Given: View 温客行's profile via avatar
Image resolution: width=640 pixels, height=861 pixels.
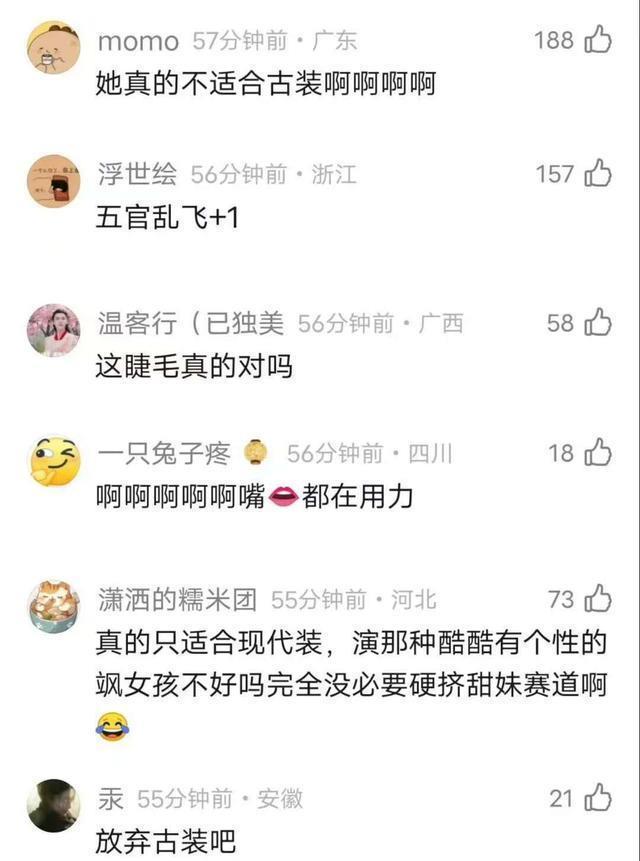Looking at the screenshot, I should [53, 330].
